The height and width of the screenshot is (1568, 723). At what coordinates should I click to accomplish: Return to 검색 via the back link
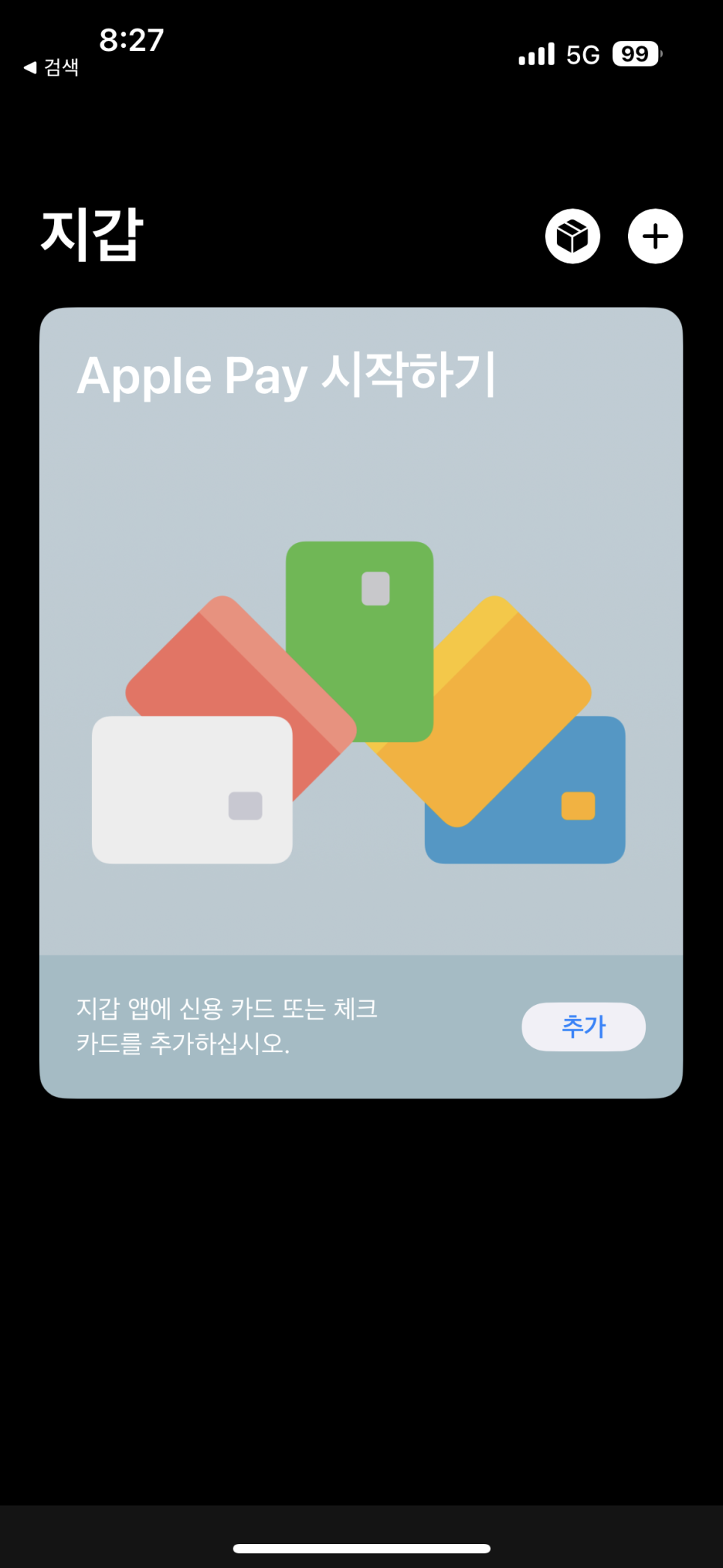pos(51,67)
